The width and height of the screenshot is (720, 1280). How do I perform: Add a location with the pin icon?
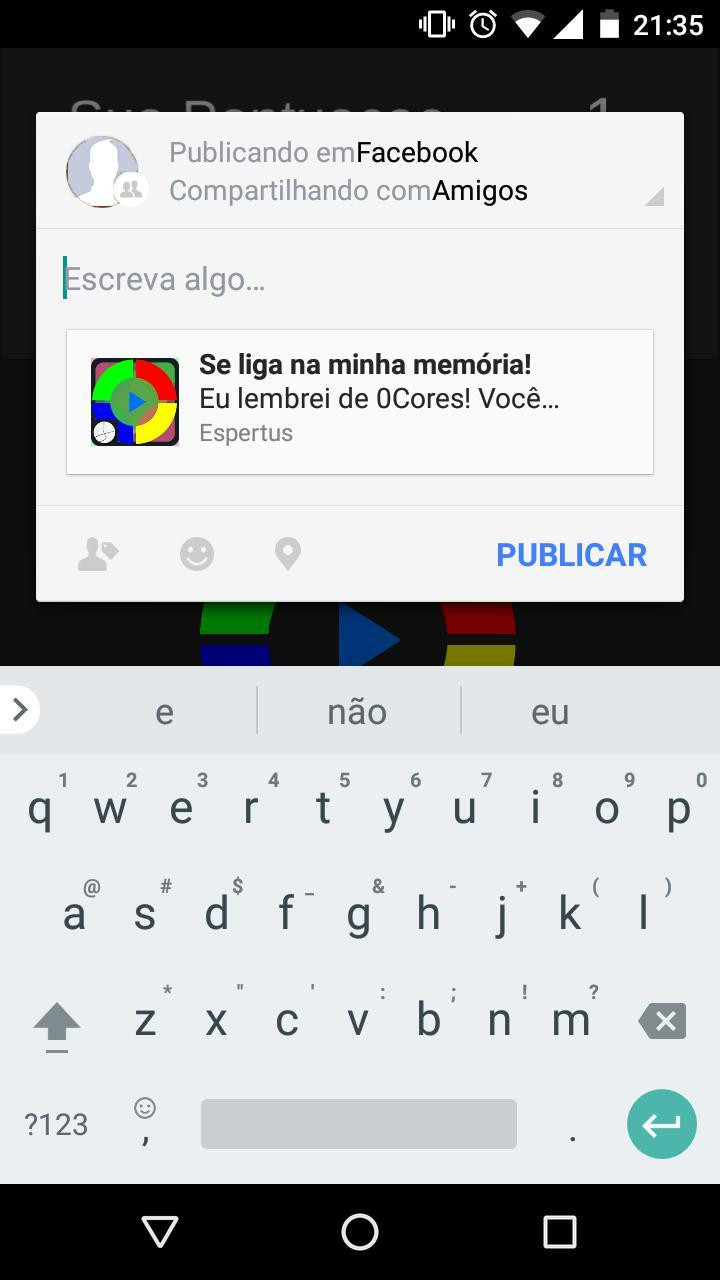(x=288, y=554)
